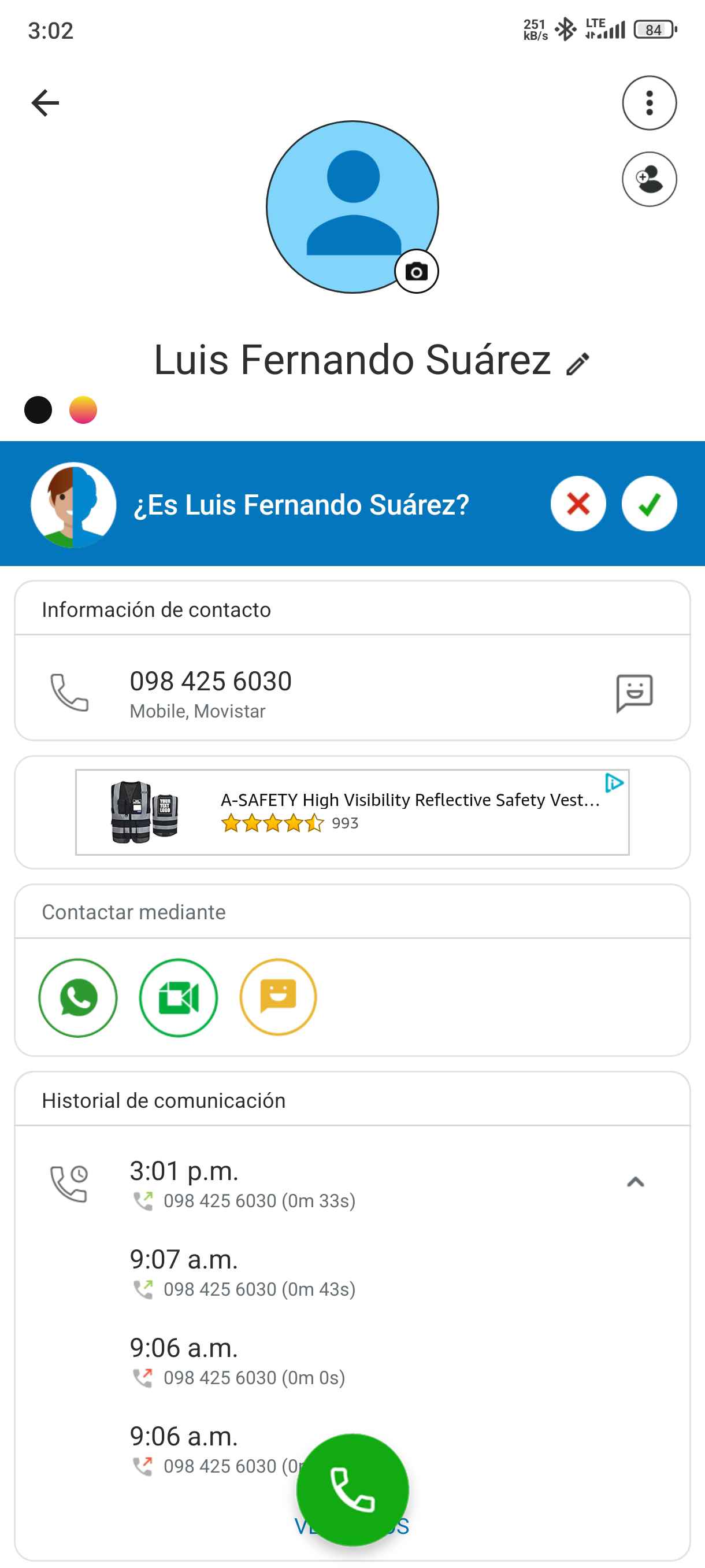Reject the name suggestion with red X
Viewport: 705px width, 1568px height.
tap(577, 504)
